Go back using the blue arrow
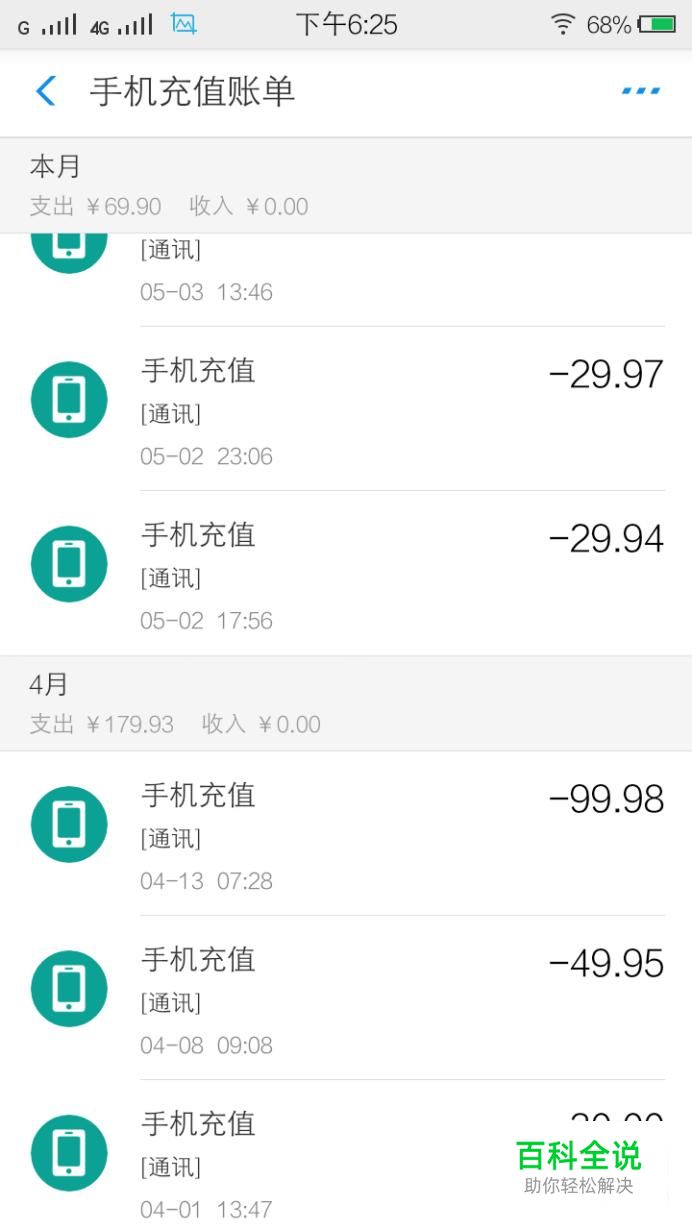Image resolution: width=692 pixels, height=1230 pixels. click(45, 91)
